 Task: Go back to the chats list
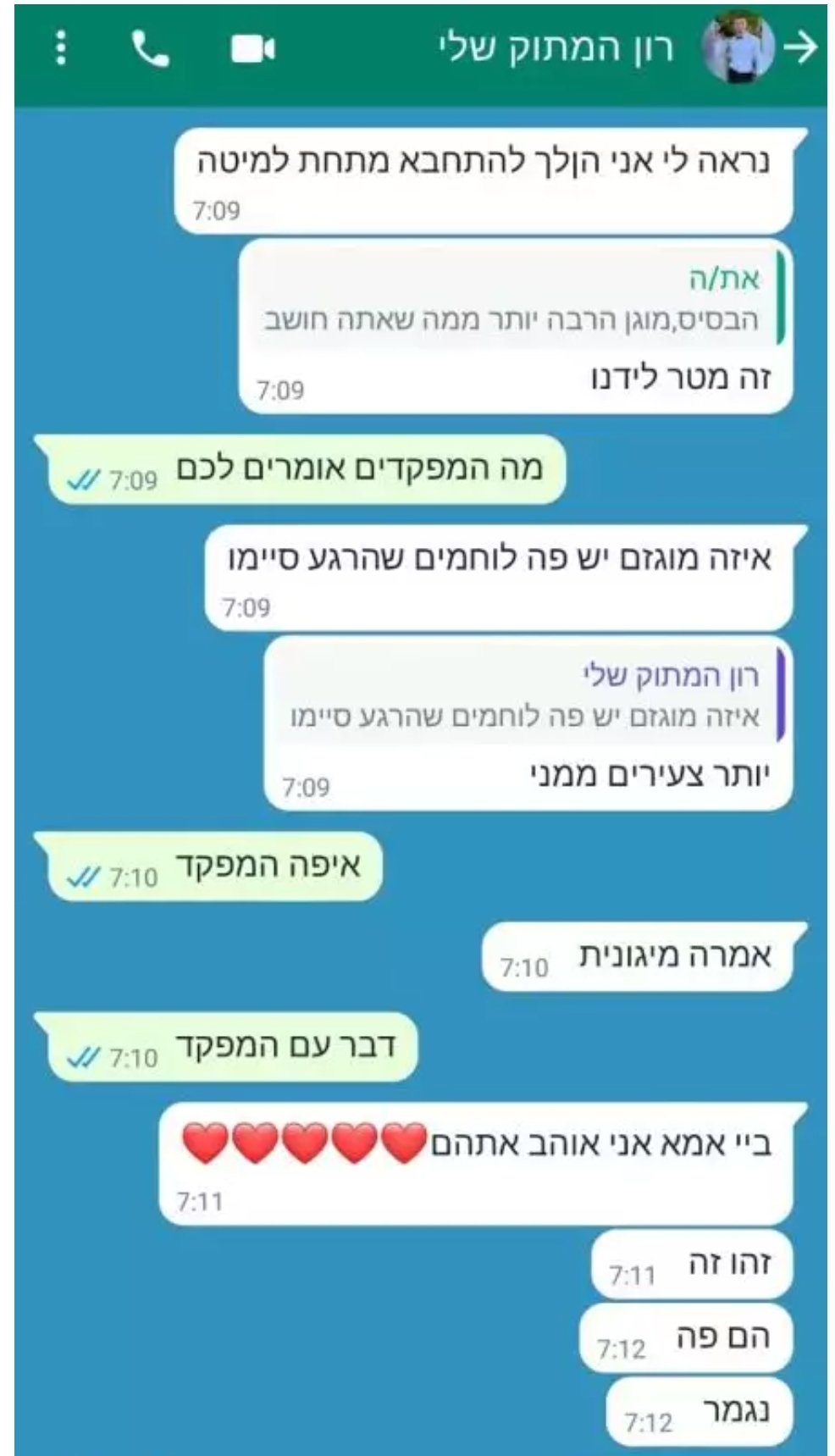(x=800, y=48)
